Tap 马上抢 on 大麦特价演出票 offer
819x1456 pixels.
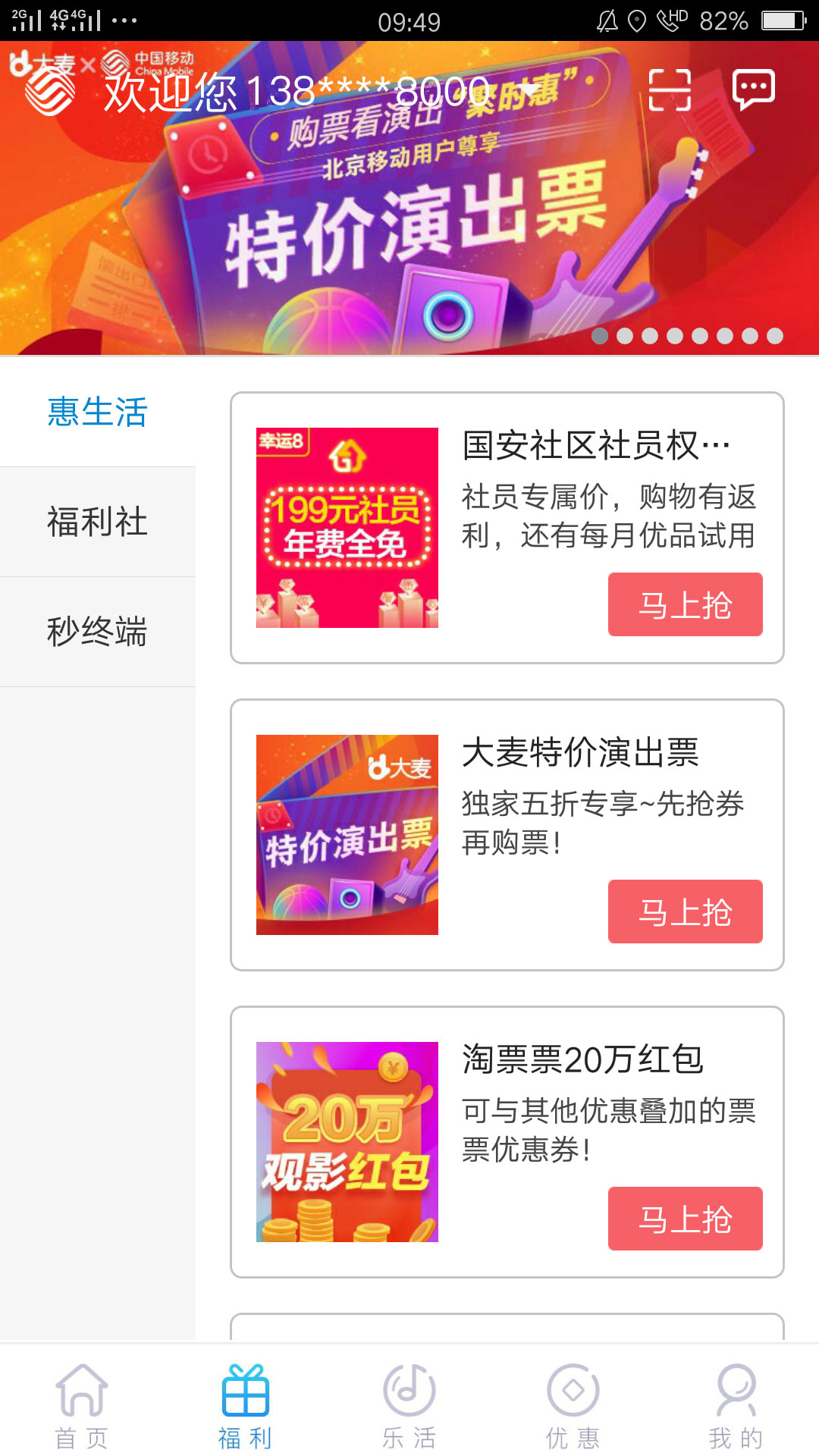683,912
